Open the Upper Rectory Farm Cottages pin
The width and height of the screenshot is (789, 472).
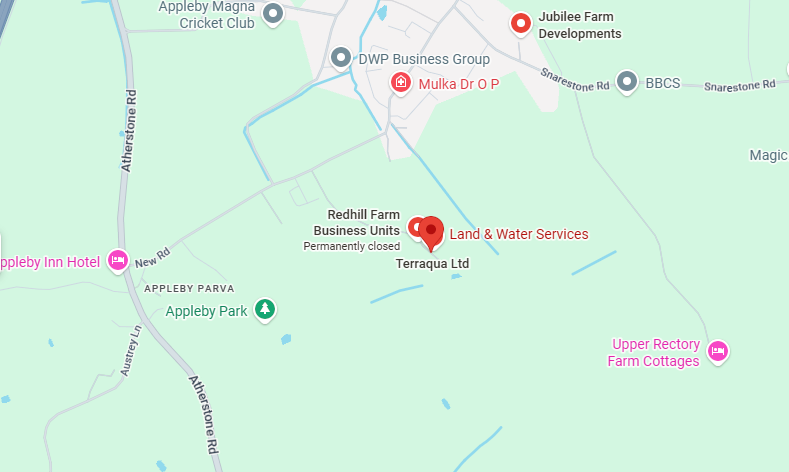(x=717, y=351)
